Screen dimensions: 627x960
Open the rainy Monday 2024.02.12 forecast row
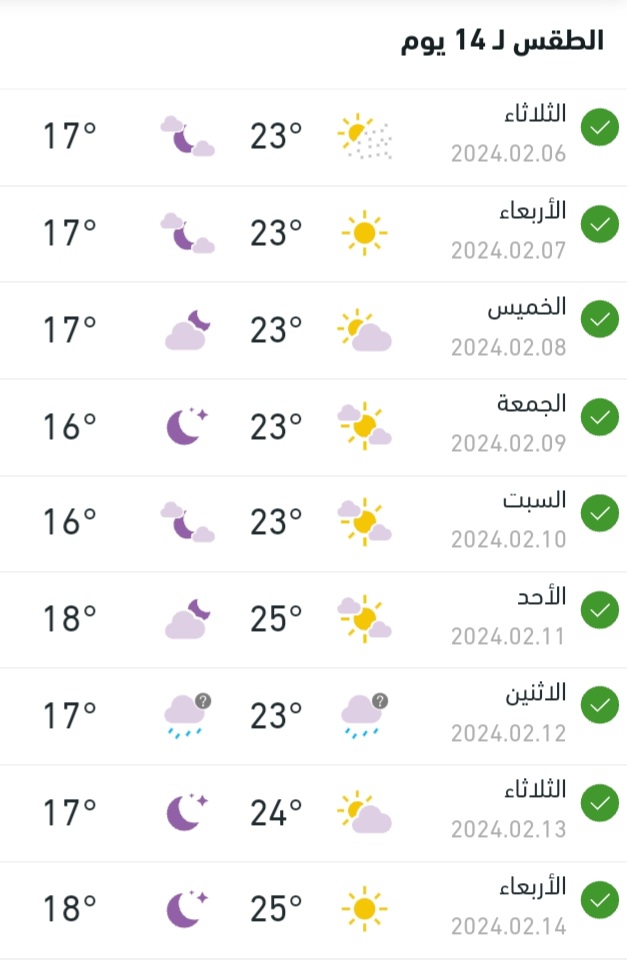pos(313,716)
